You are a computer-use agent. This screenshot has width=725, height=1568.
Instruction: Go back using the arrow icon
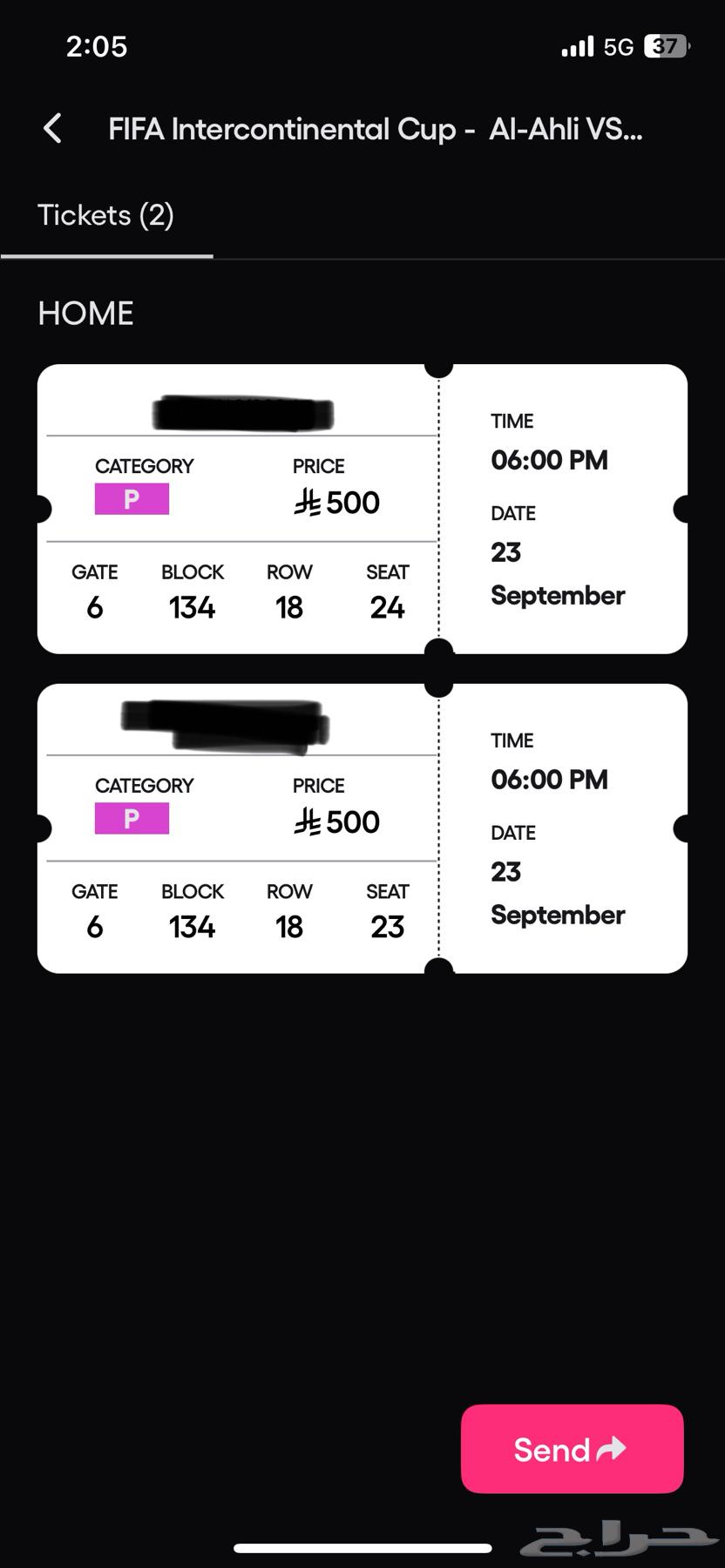click(x=52, y=129)
